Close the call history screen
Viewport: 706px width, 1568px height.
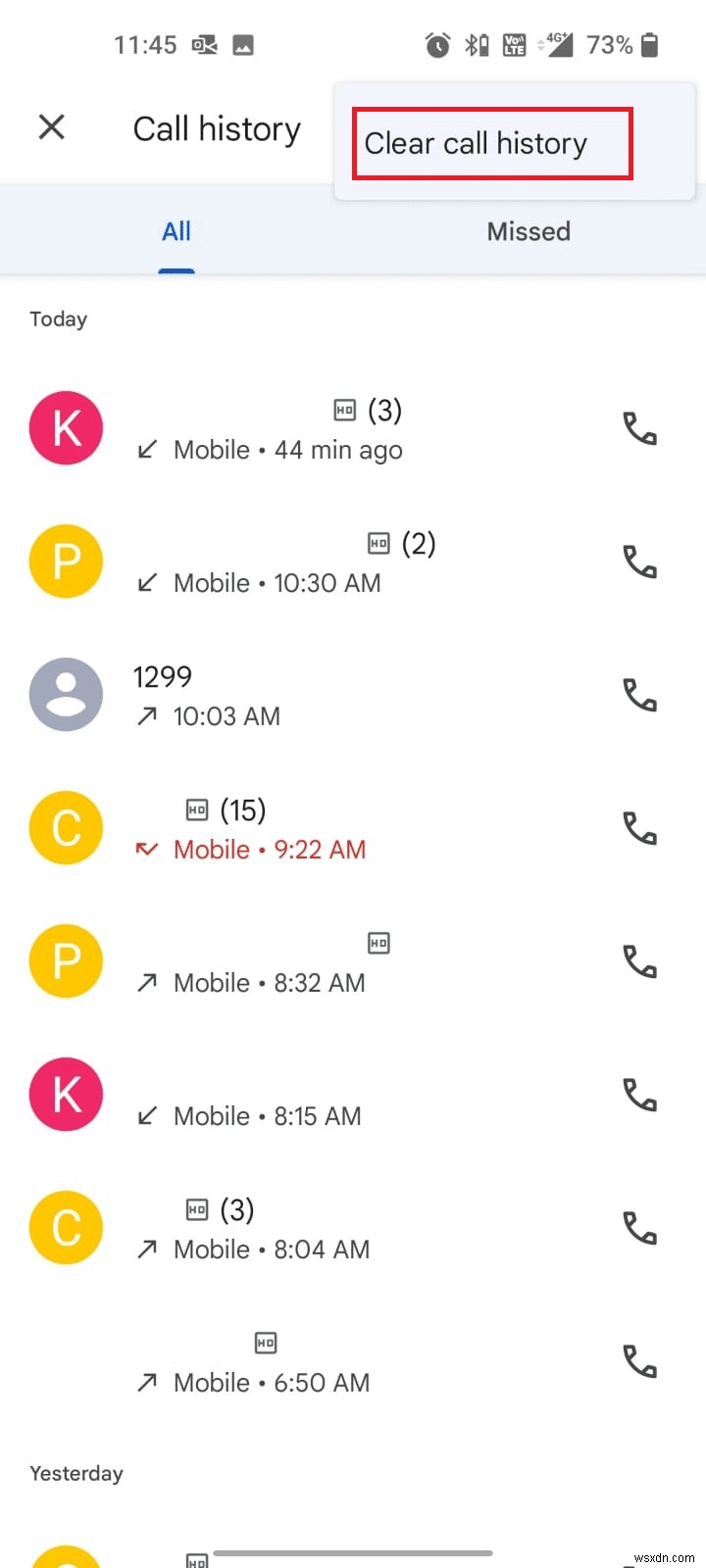[51, 127]
